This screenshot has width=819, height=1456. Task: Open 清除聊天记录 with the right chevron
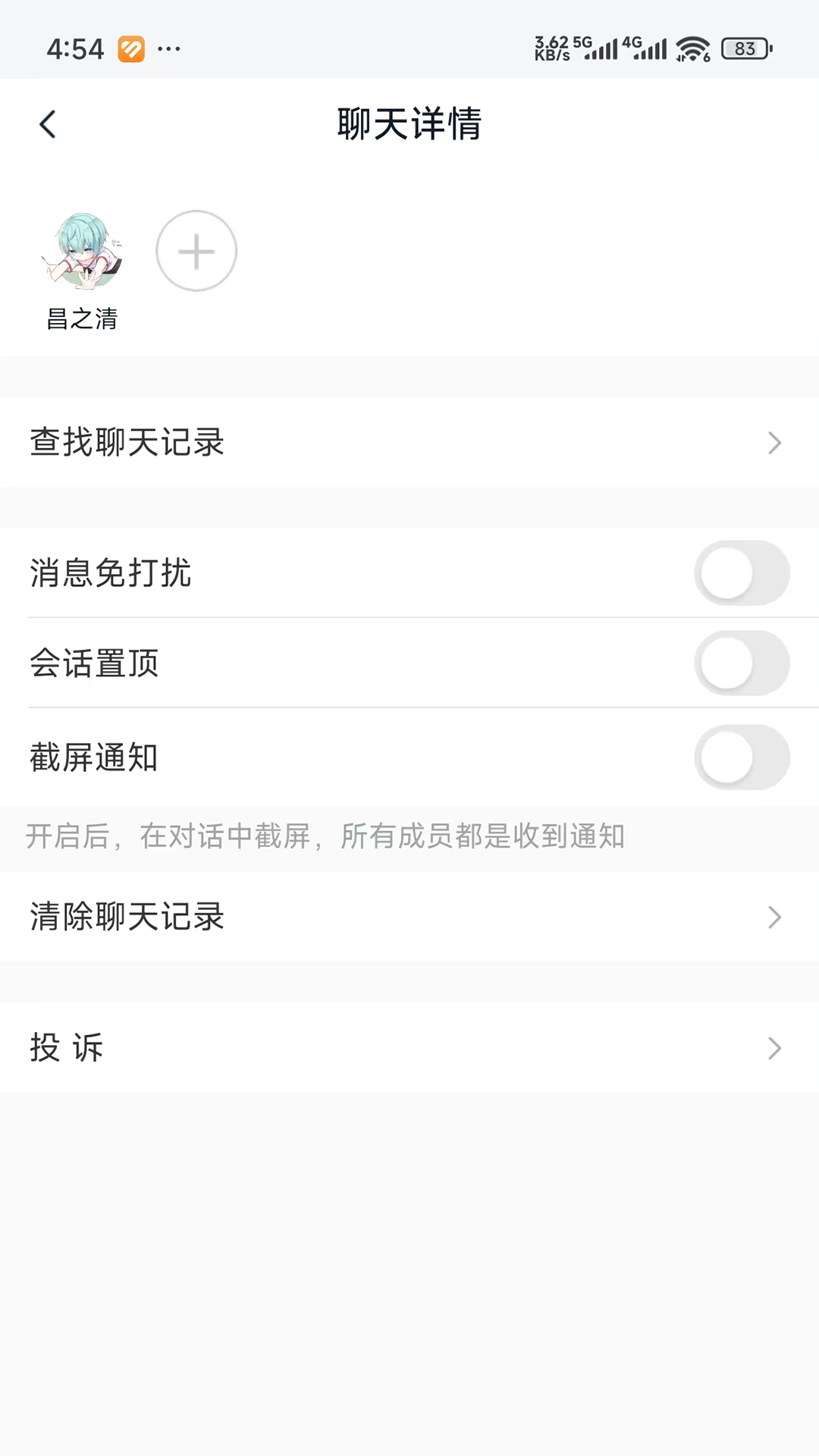coord(774,917)
